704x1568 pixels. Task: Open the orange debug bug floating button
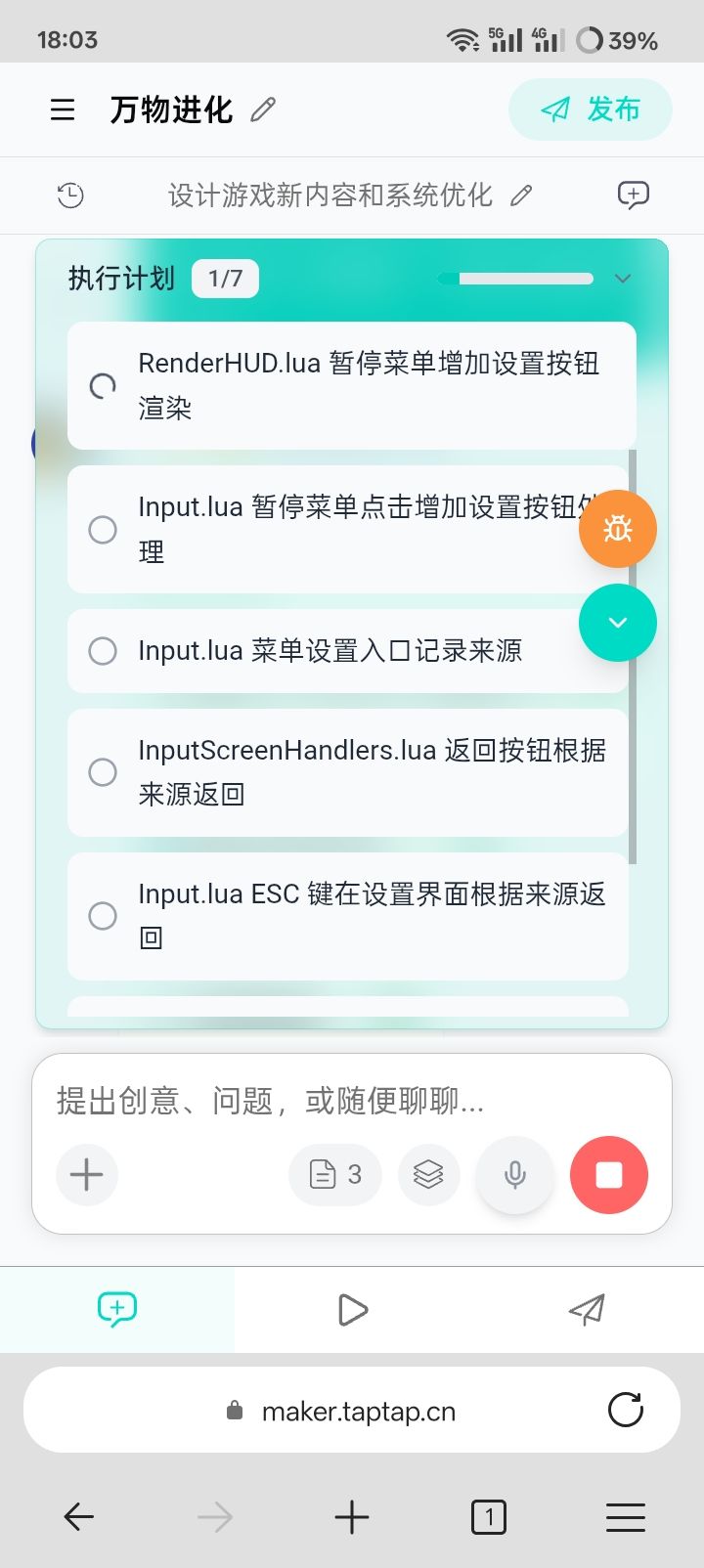(x=617, y=529)
